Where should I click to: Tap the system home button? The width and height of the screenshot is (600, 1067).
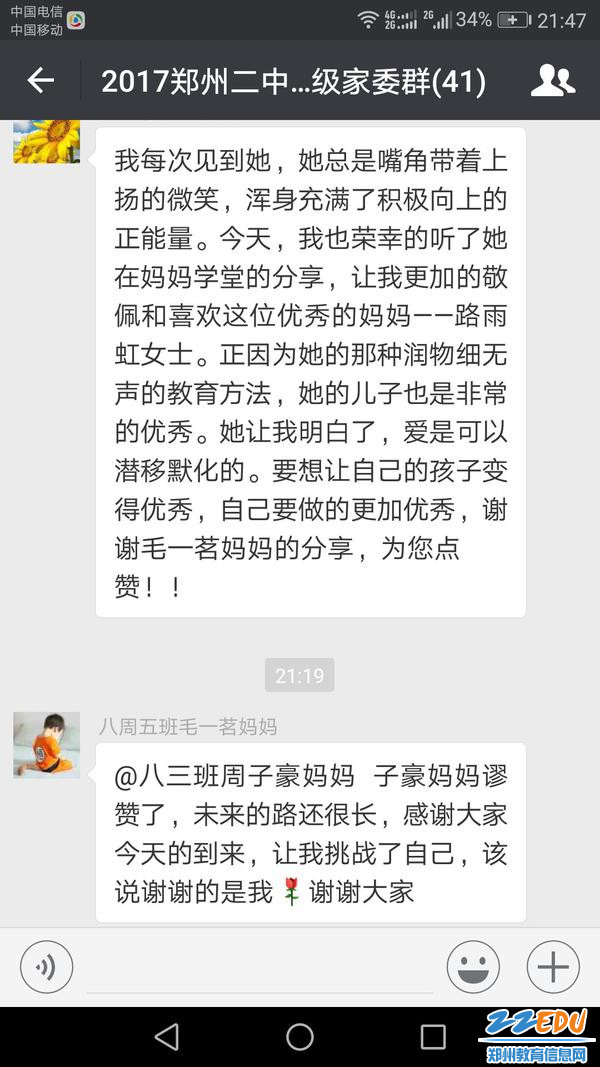[300, 1037]
